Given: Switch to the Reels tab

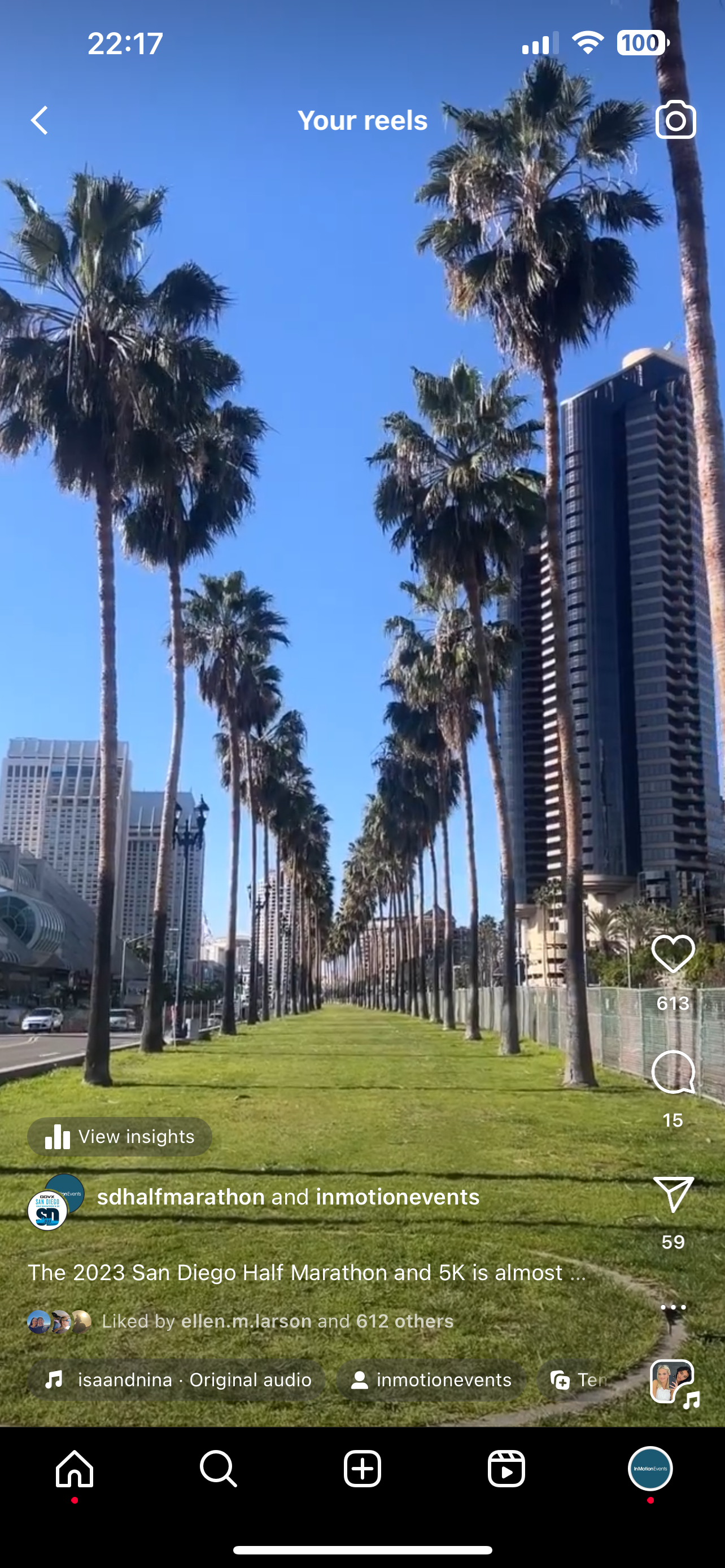Looking at the screenshot, I should click(506, 1468).
